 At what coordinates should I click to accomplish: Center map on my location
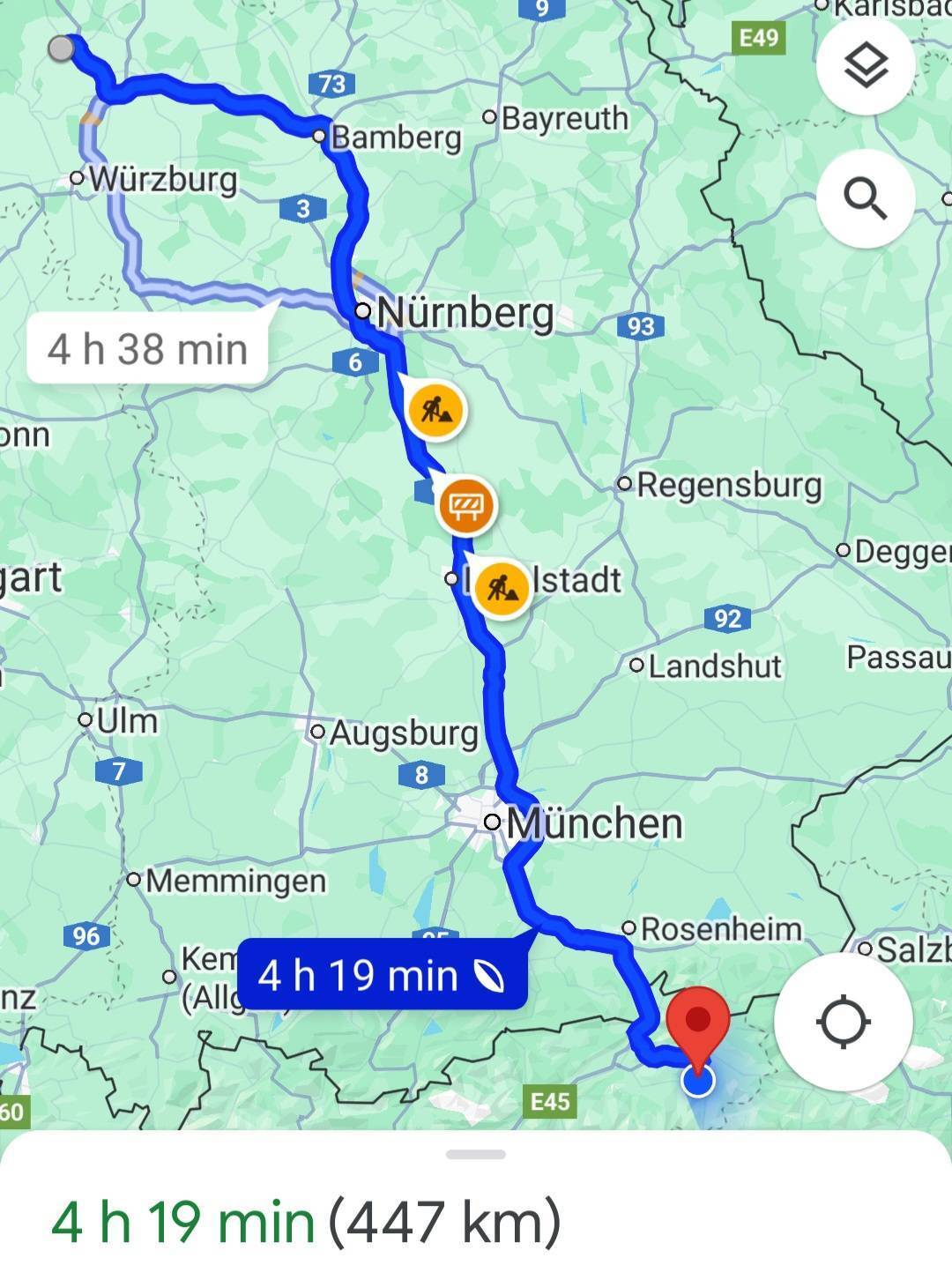(x=843, y=1022)
